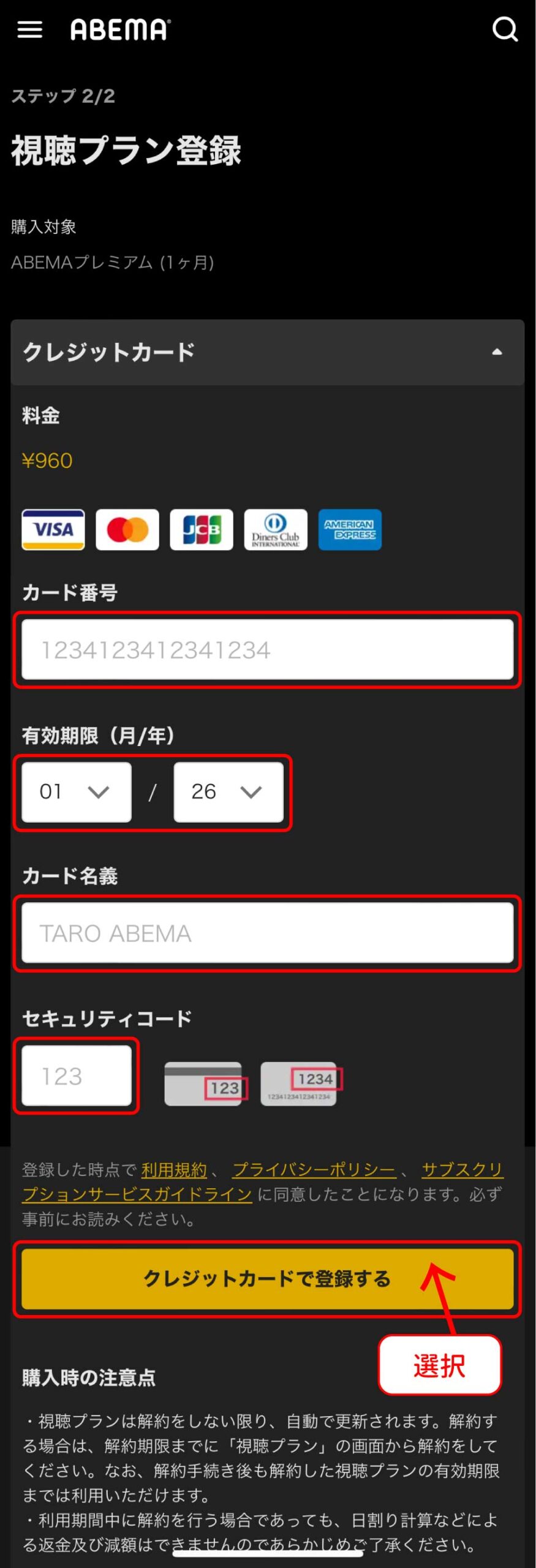Image resolution: width=536 pixels, height=1568 pixels.
Task: Open the hamburger menu
Action: 29,29
